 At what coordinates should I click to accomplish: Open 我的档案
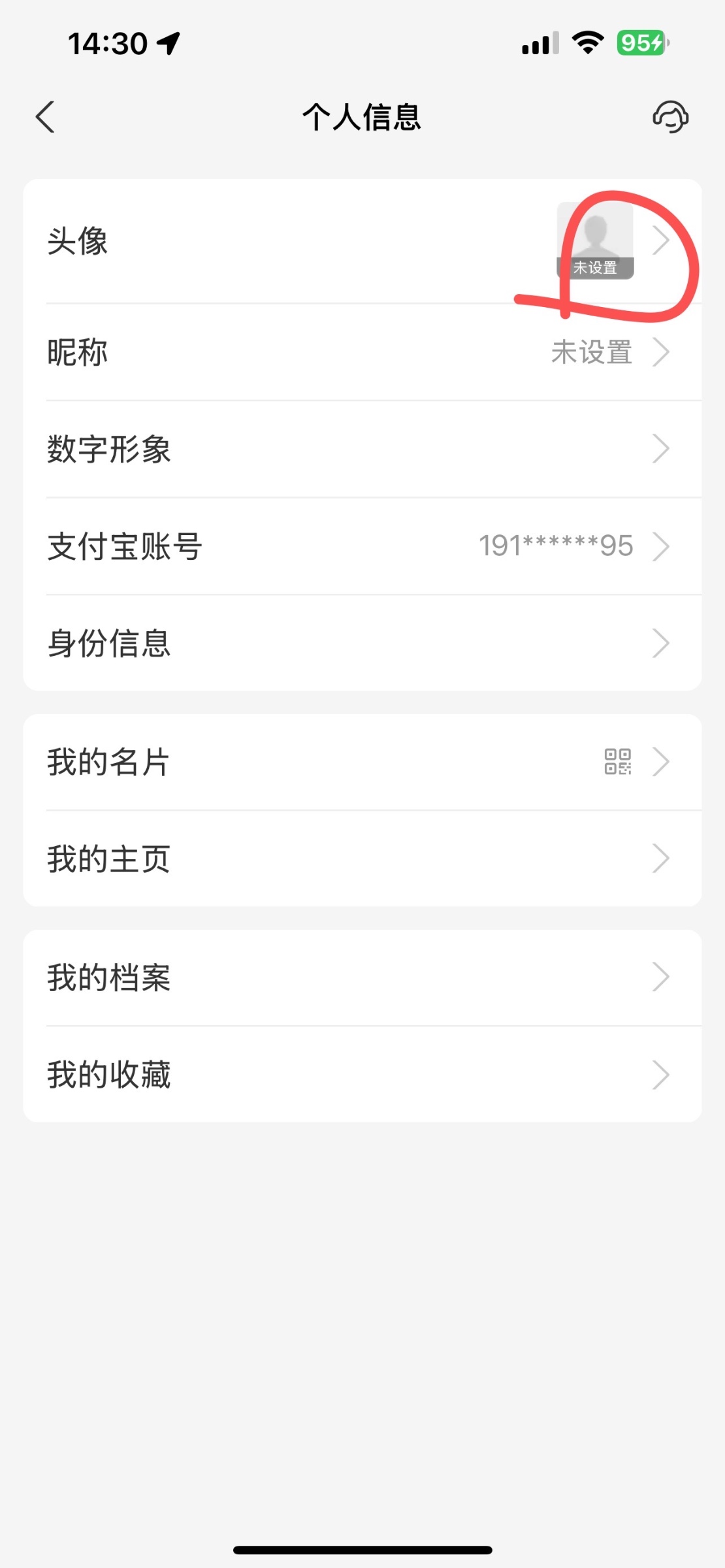[x=362, y=977]
